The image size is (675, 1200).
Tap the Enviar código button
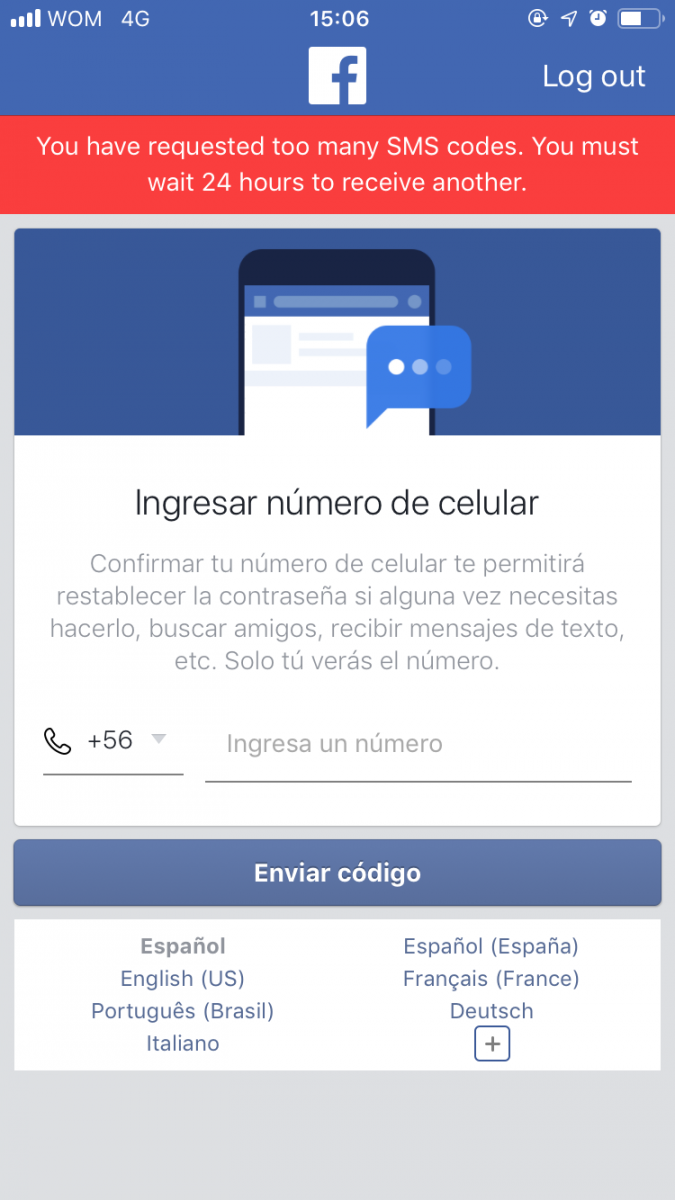pyautogui.click(x=337, y=872)
